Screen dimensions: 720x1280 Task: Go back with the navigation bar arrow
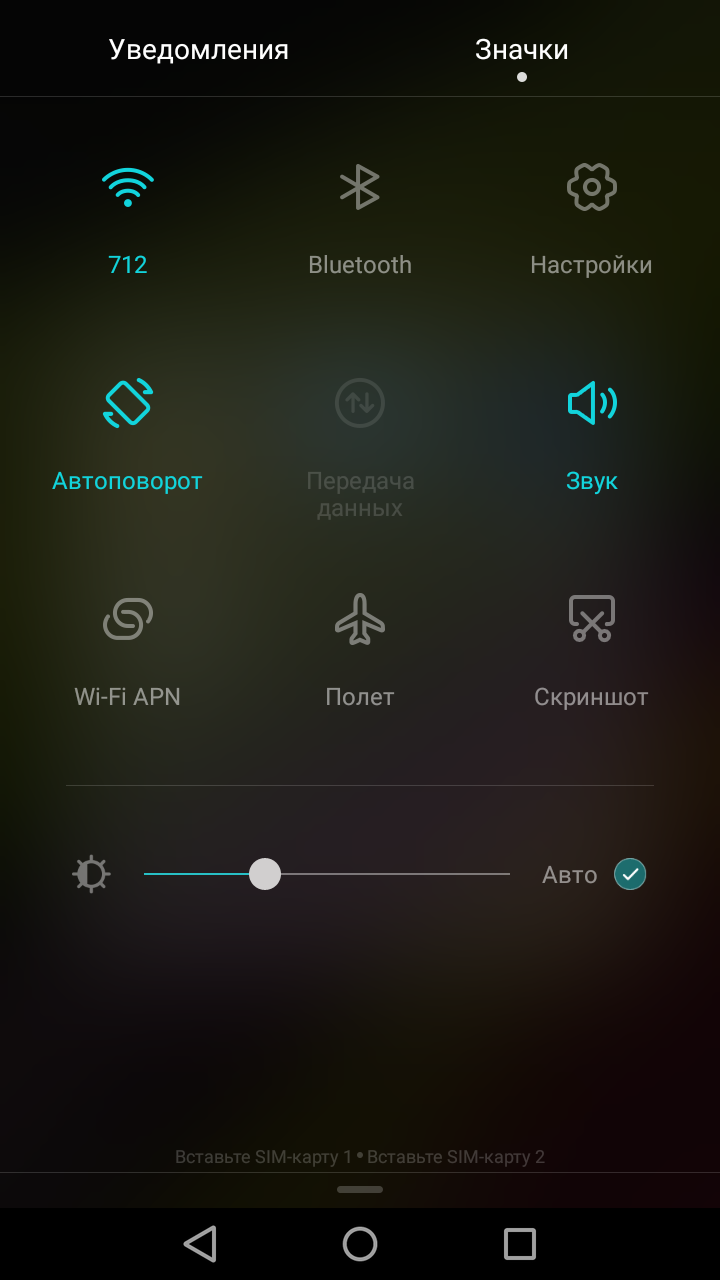tap(200, 1244)
